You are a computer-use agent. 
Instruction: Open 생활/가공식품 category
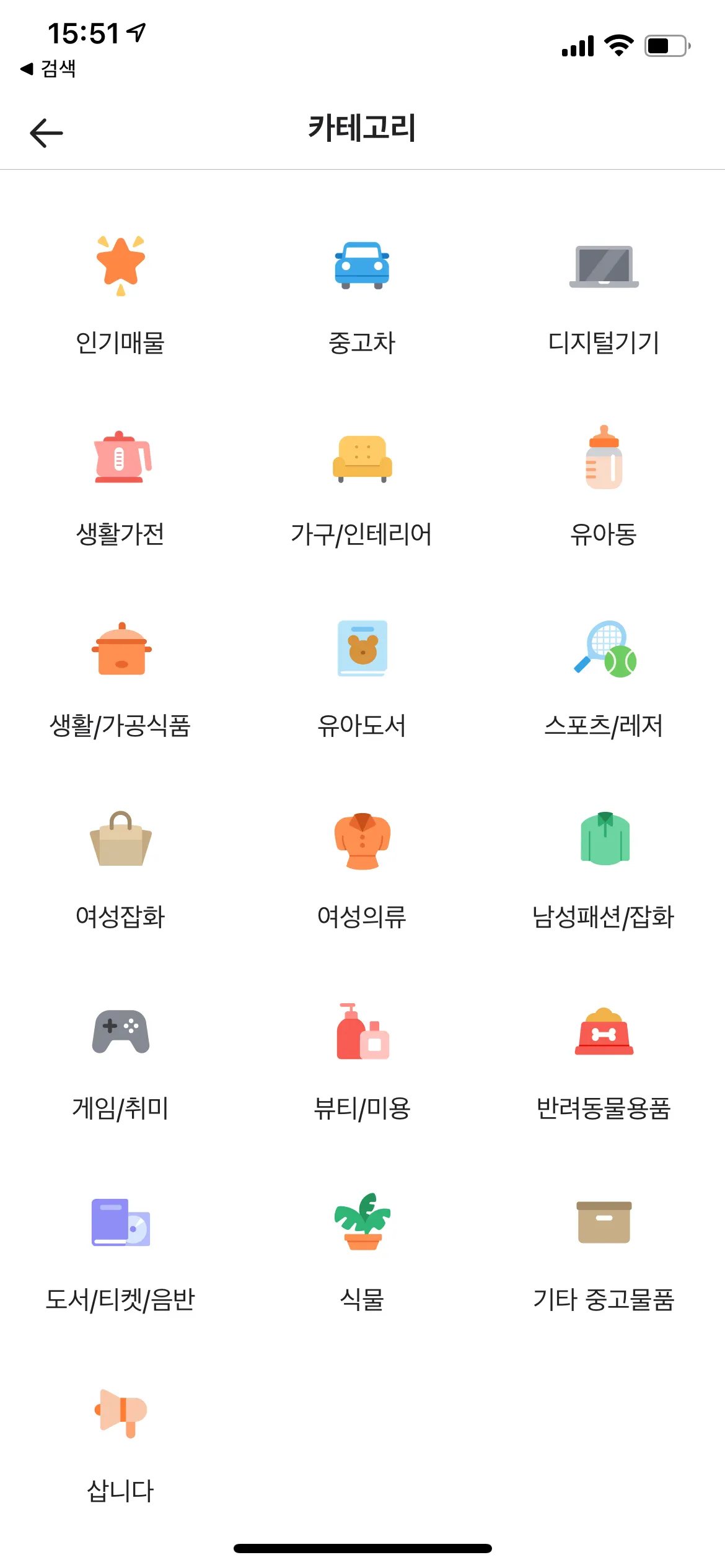[x=120, y=678]
